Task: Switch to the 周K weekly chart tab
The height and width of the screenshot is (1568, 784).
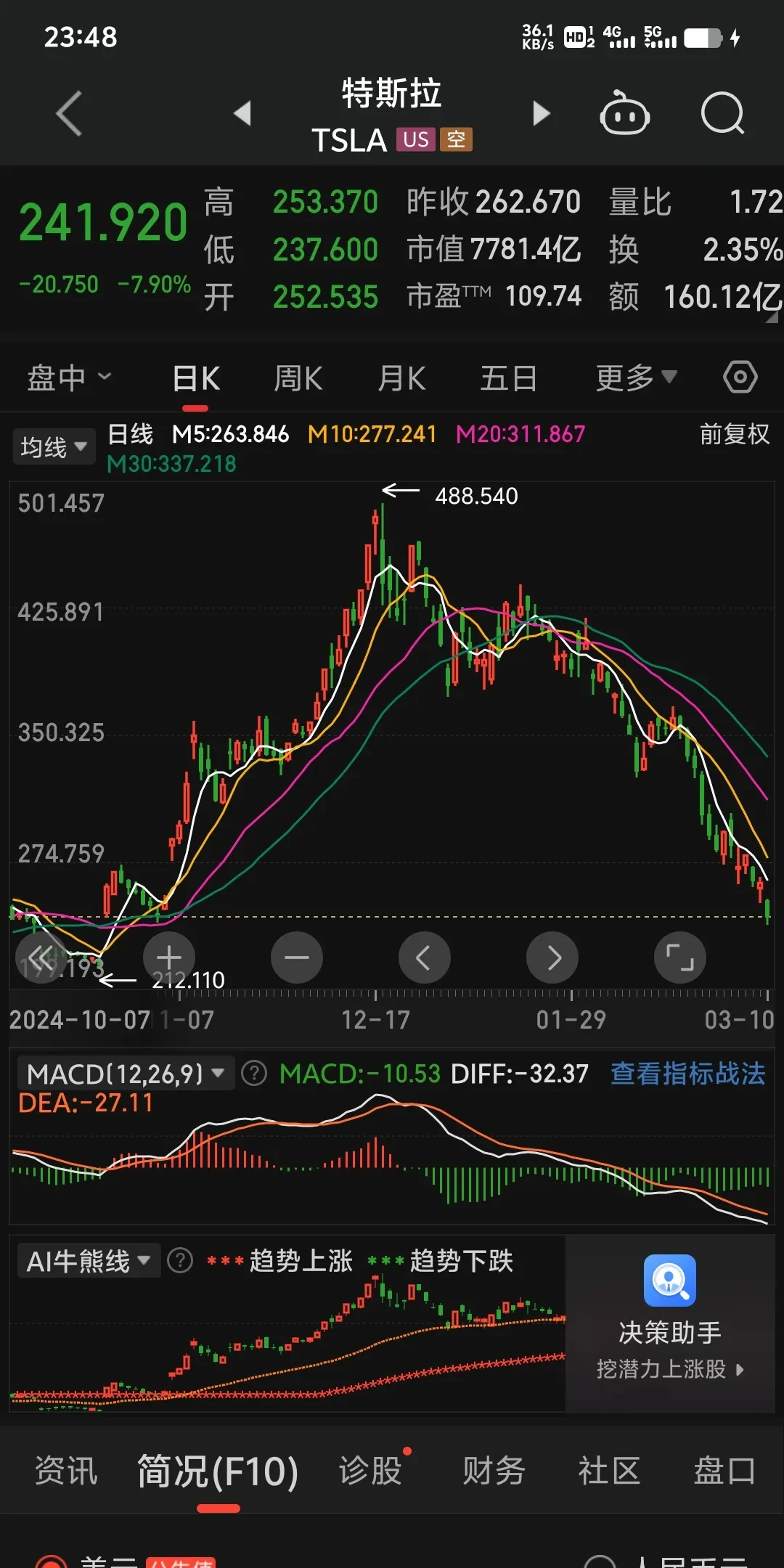Action: 298,377
